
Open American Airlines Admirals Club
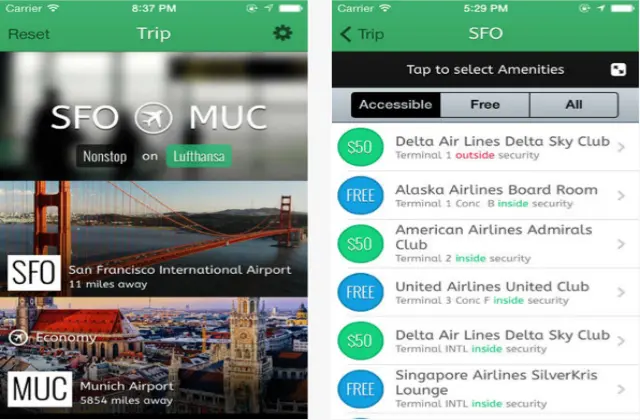[485, 244]
